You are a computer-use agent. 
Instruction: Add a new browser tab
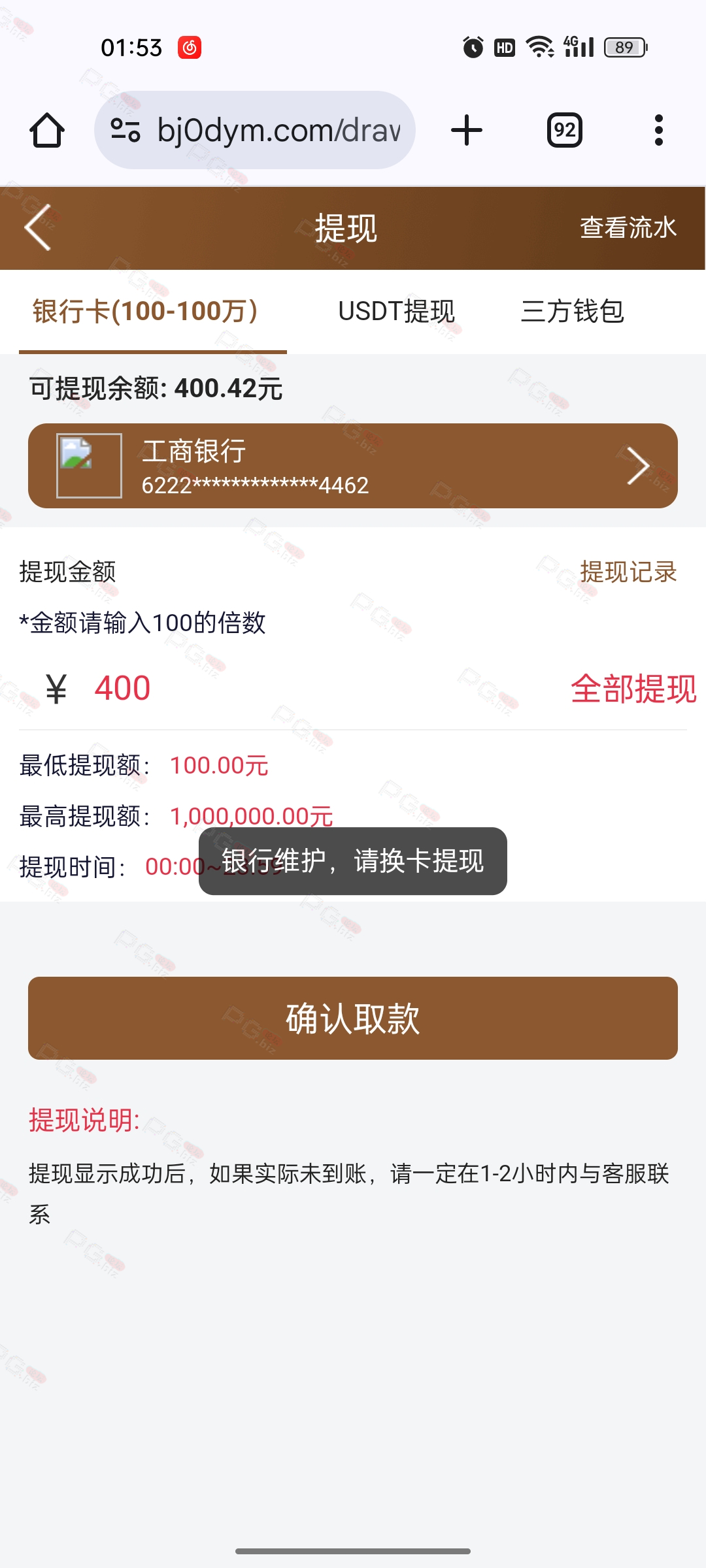pyautogui.click(x=467, y=130)
